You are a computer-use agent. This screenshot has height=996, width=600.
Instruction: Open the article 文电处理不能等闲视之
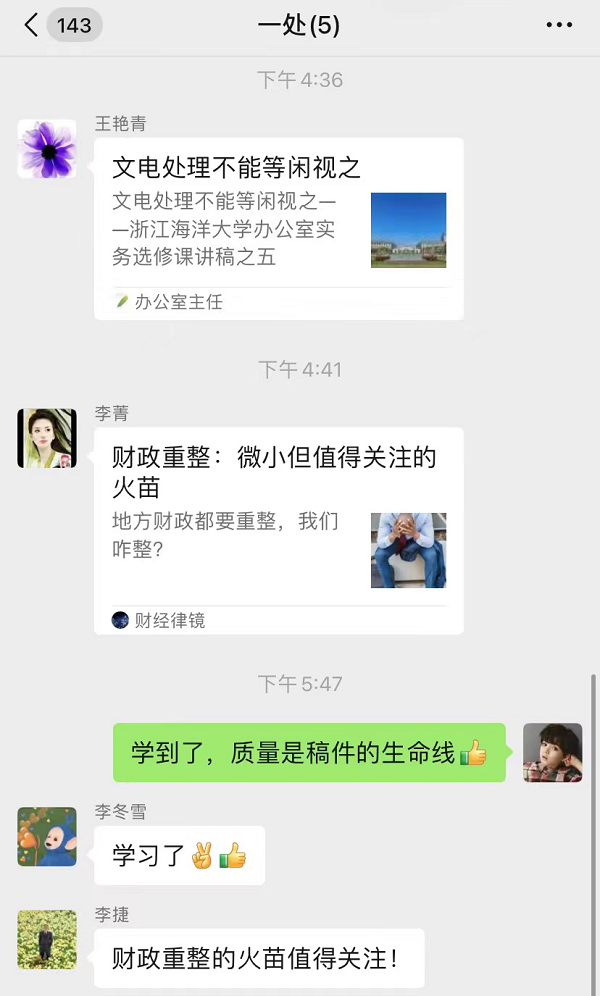click(278, 228)
